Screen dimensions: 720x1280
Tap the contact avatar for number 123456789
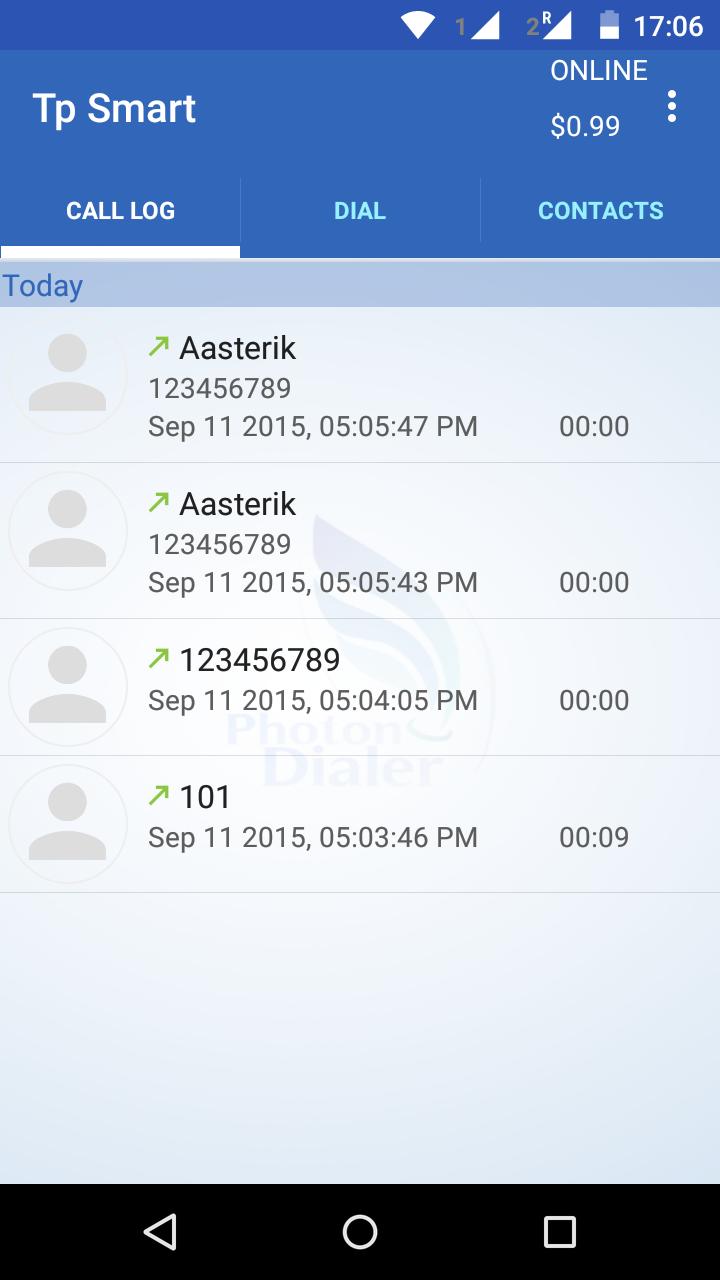point(67,686)
